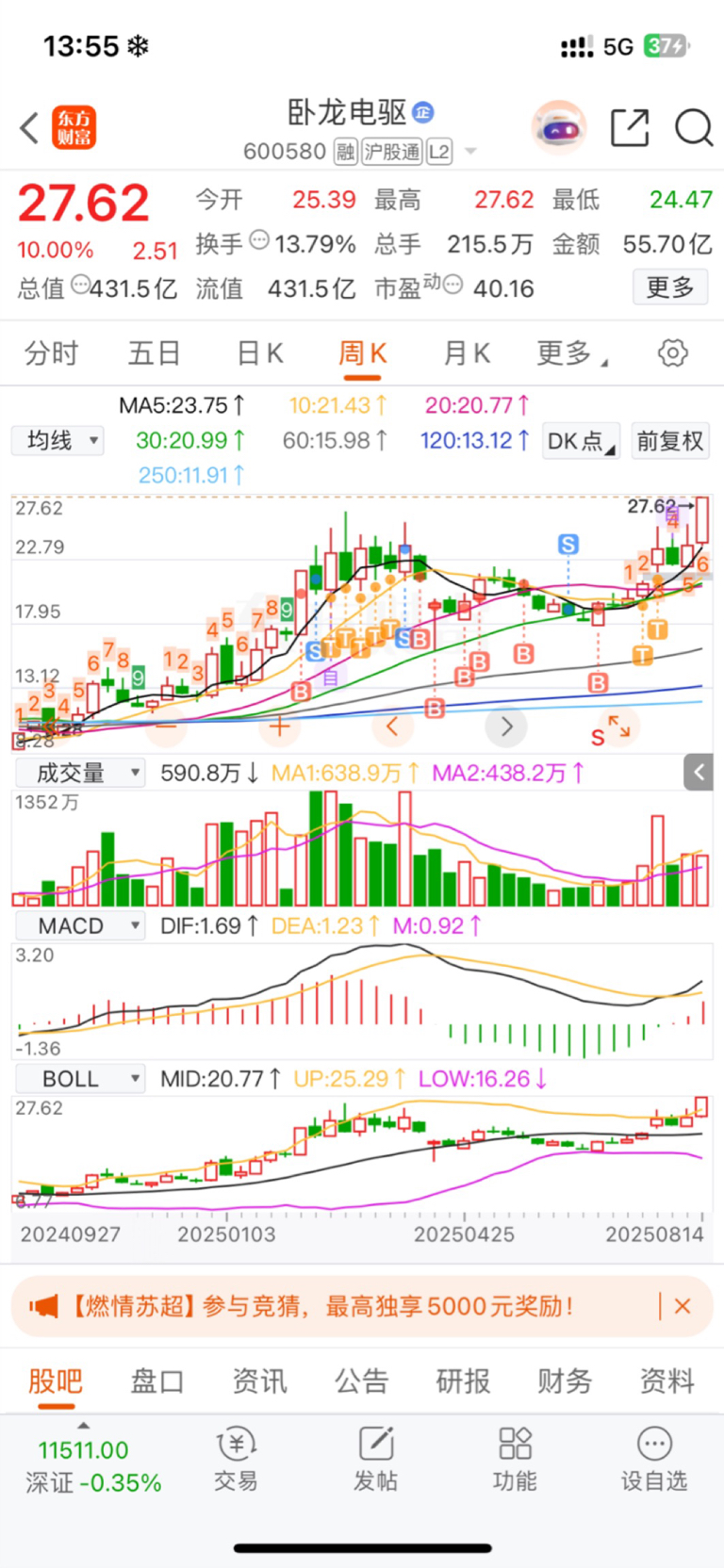Expand the 均线 indicator dropdown
724x1568 pixels.
coord(58,440)
